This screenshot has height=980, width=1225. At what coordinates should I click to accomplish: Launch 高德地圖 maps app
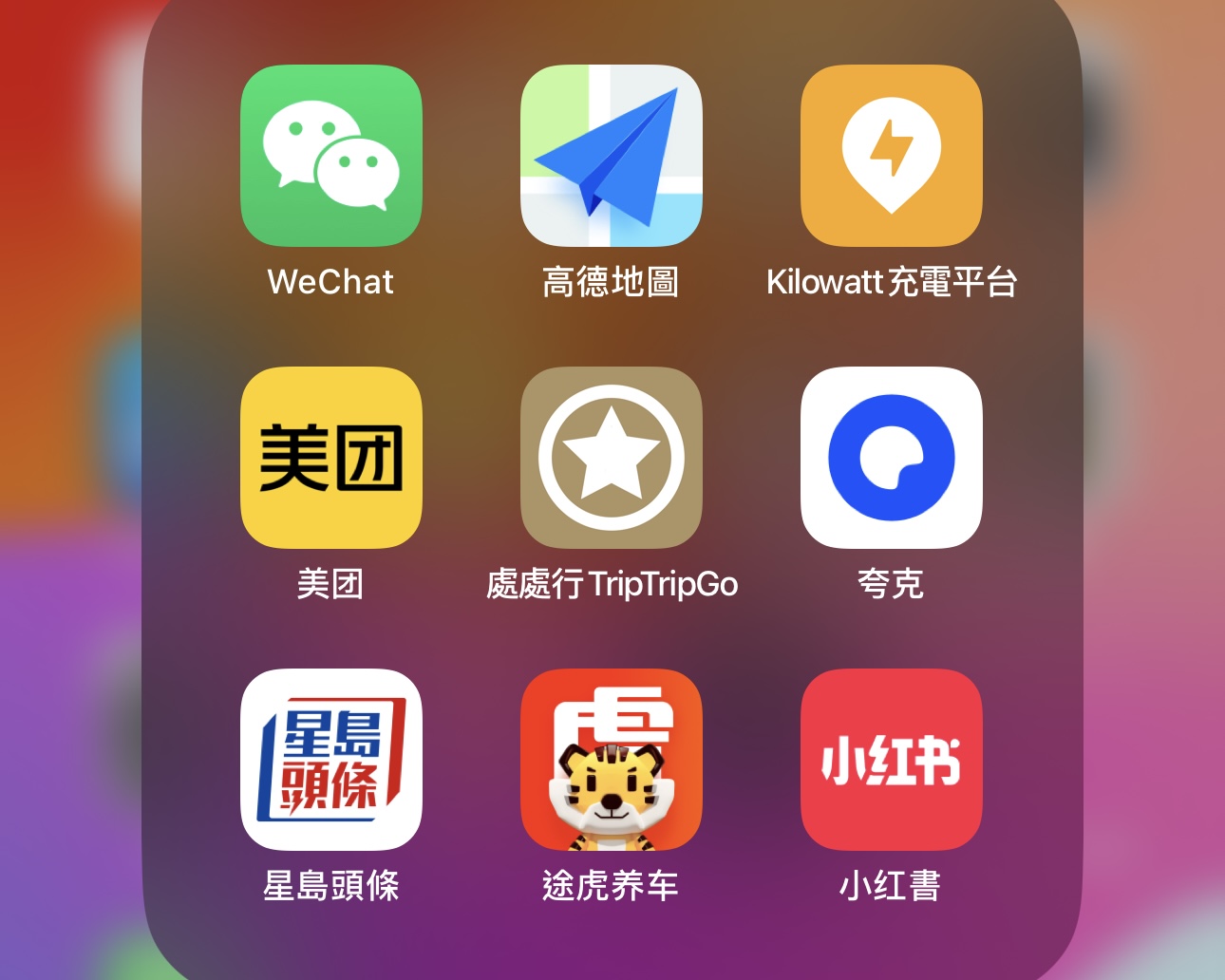coord(611,156)
